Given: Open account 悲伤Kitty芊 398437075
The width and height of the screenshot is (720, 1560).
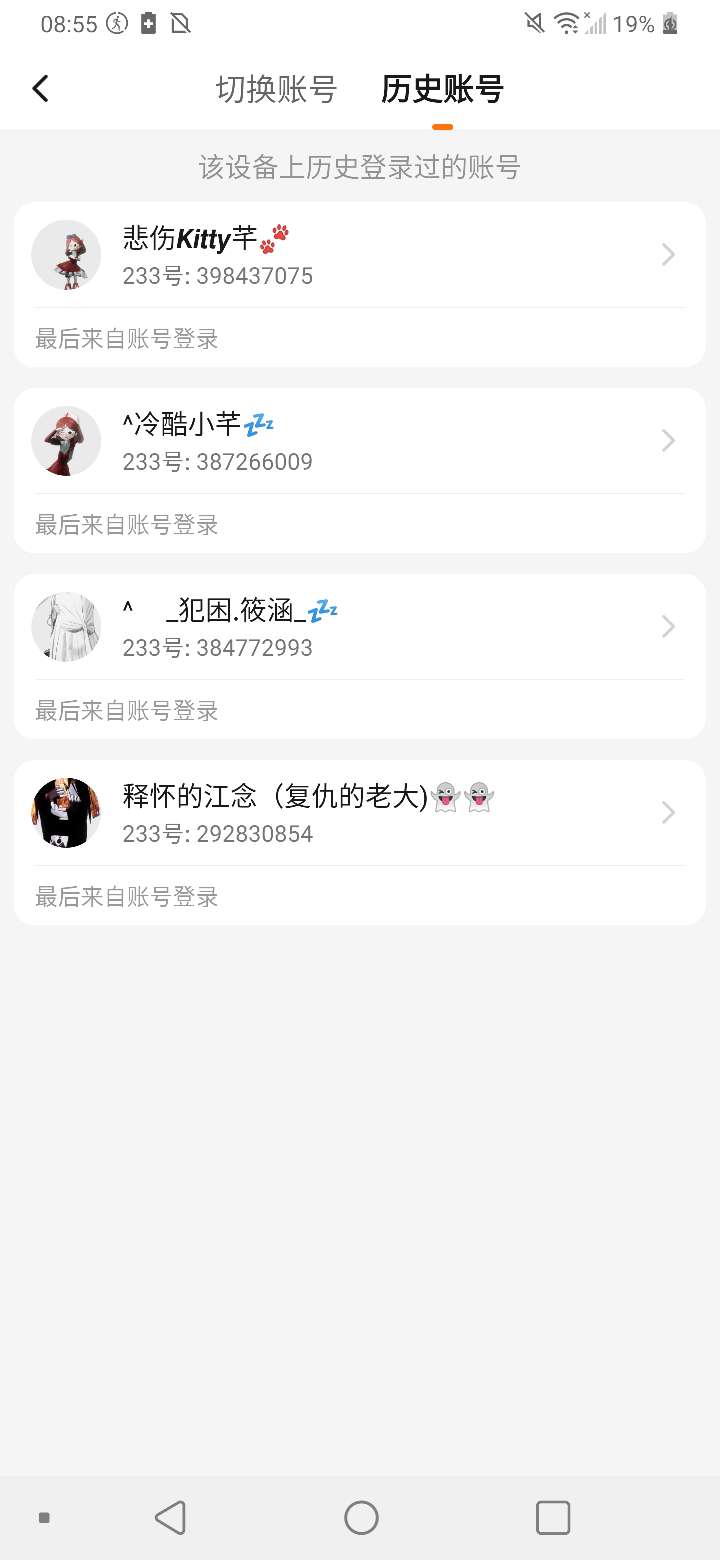Looking at the screenshot, I should [360, 256].
